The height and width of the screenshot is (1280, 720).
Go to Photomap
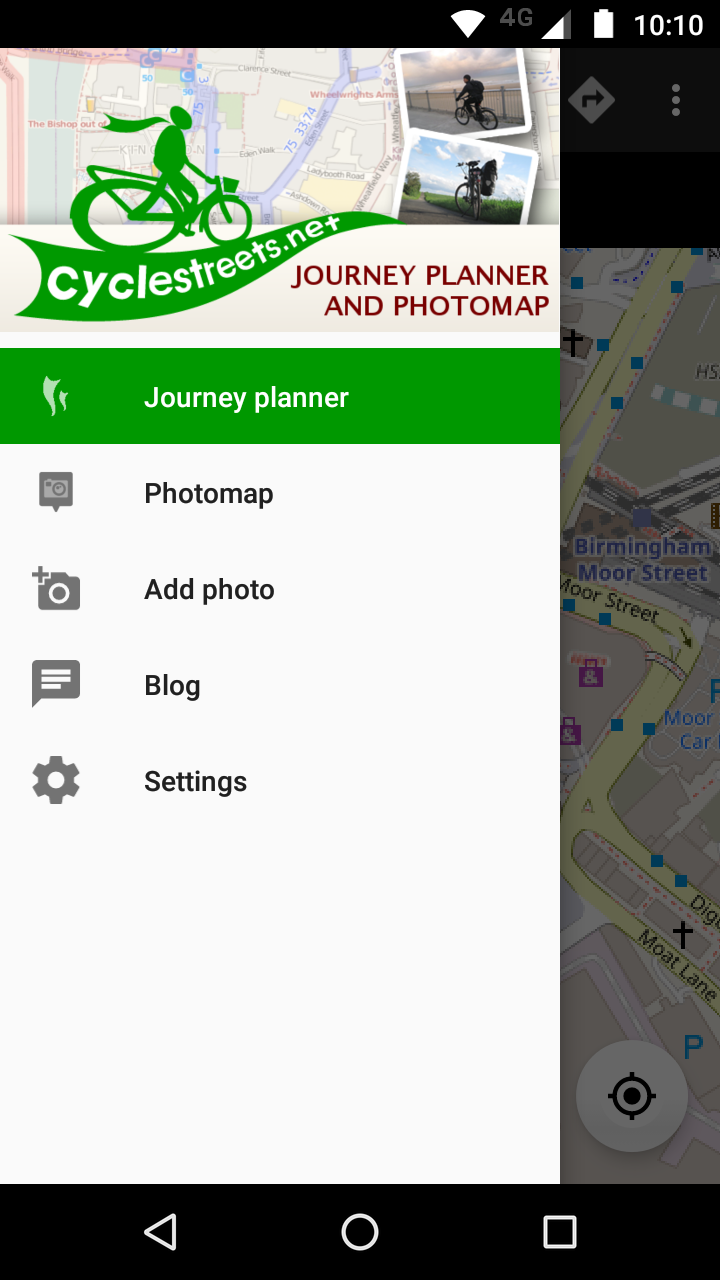(208, 493)
